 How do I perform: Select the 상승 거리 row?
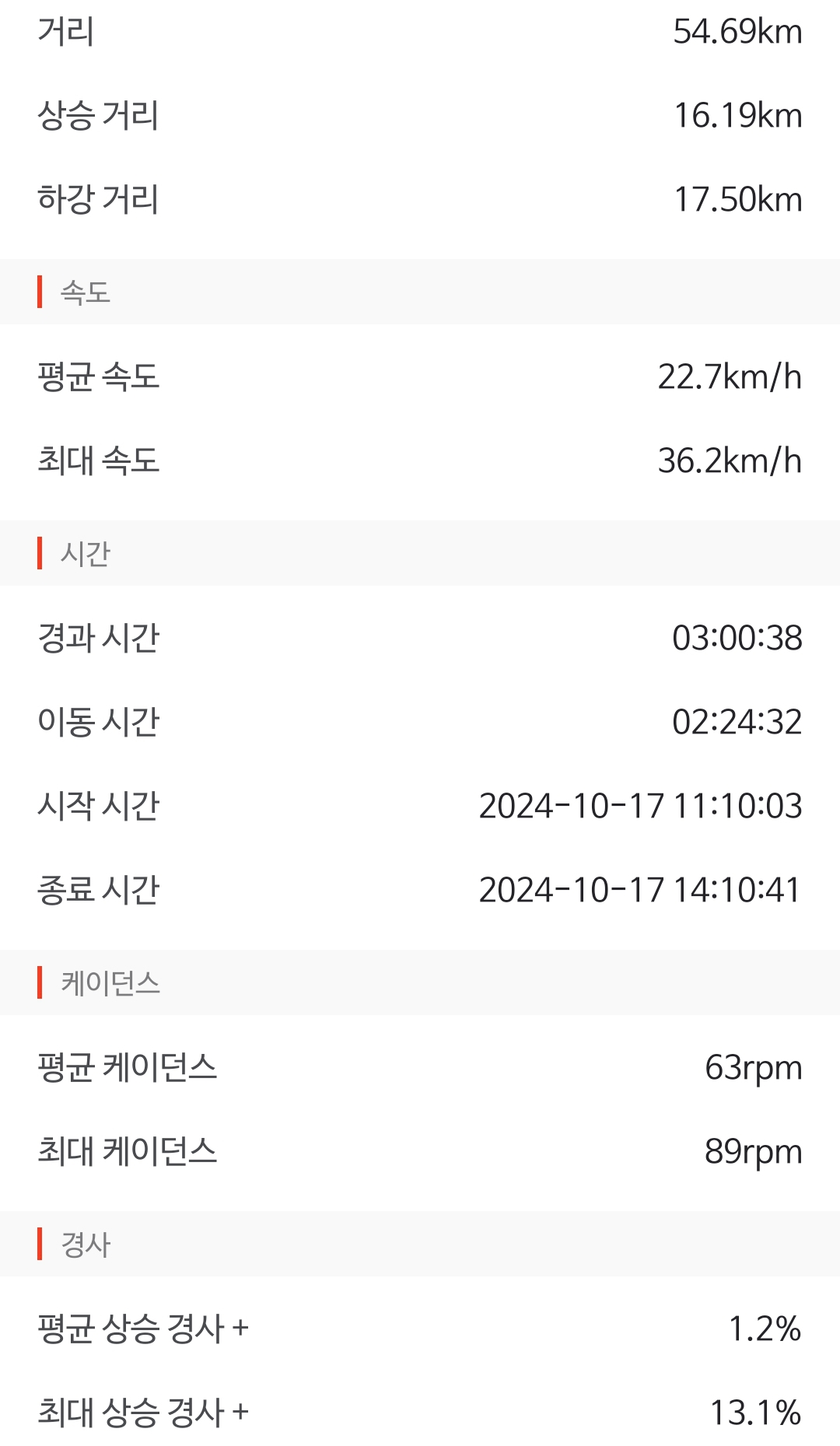420,115
